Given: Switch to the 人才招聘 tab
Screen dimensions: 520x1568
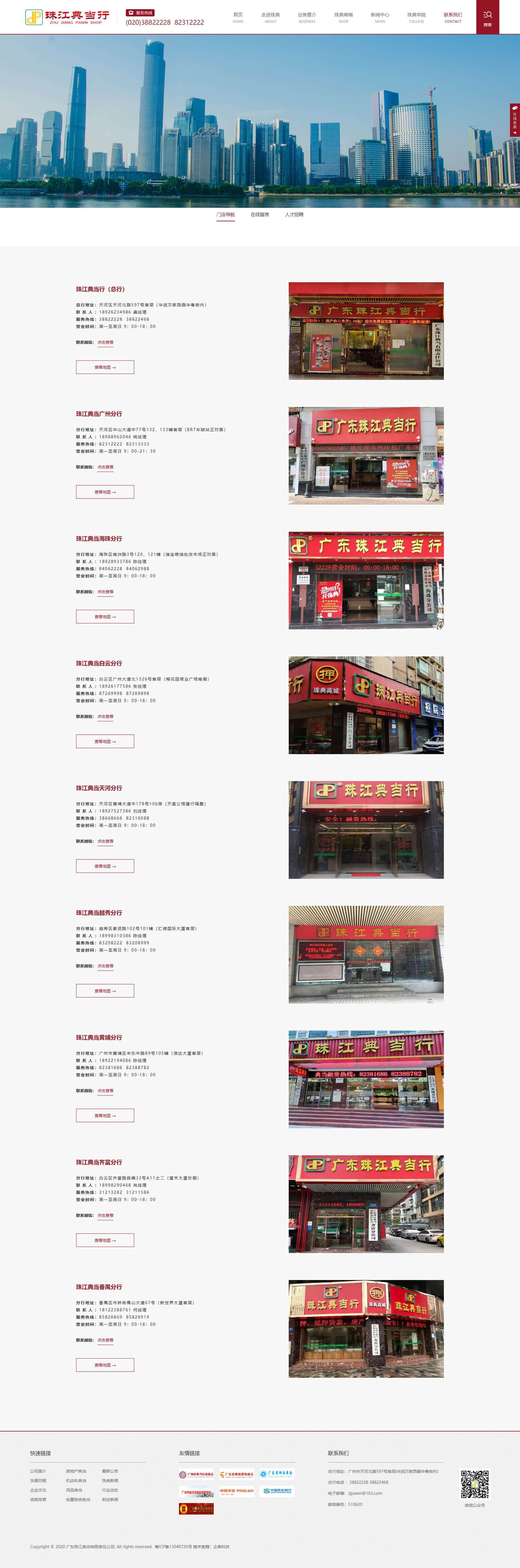Looking at the screenshot, I should [294, 215].
